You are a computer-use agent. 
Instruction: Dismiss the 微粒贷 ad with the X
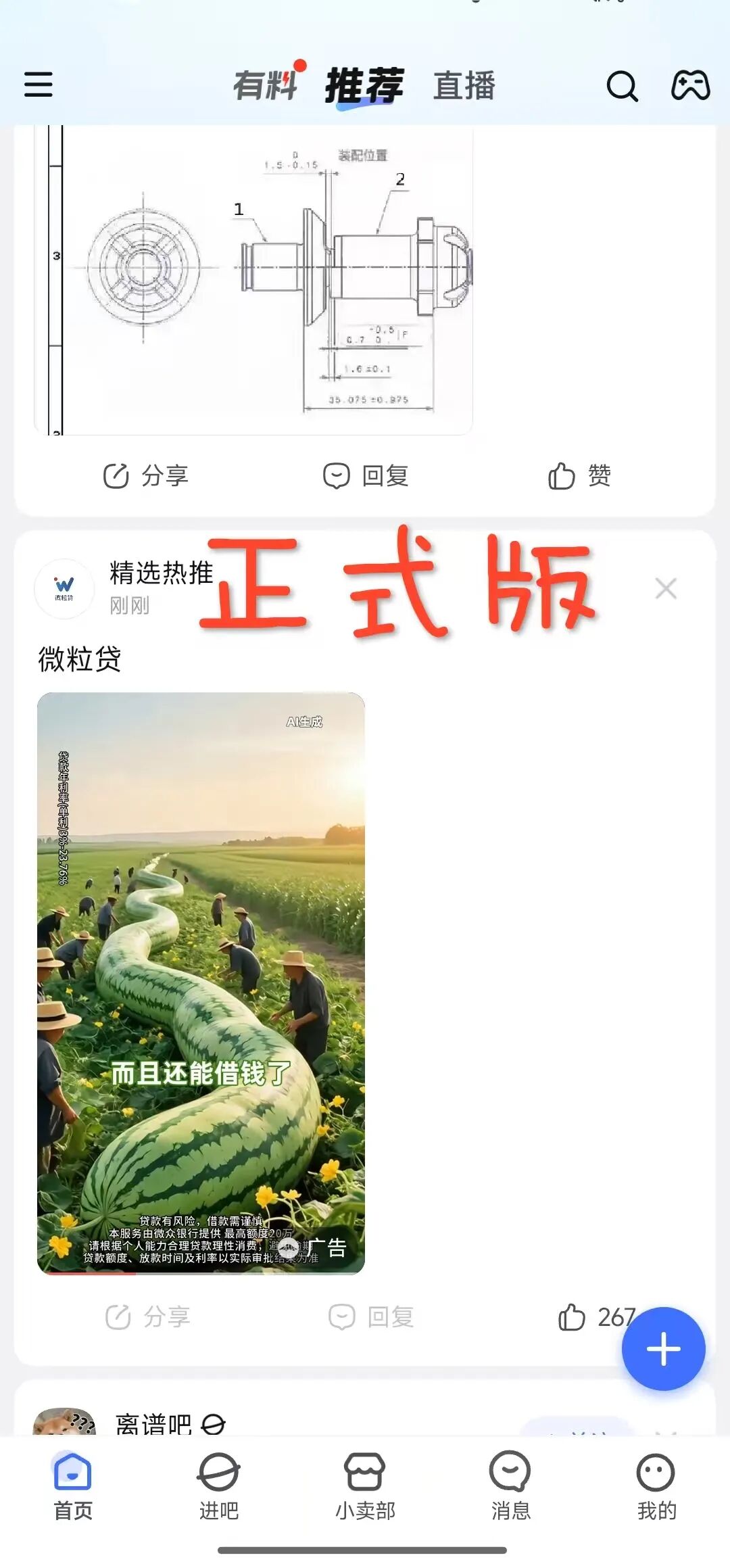pos(666,588)
